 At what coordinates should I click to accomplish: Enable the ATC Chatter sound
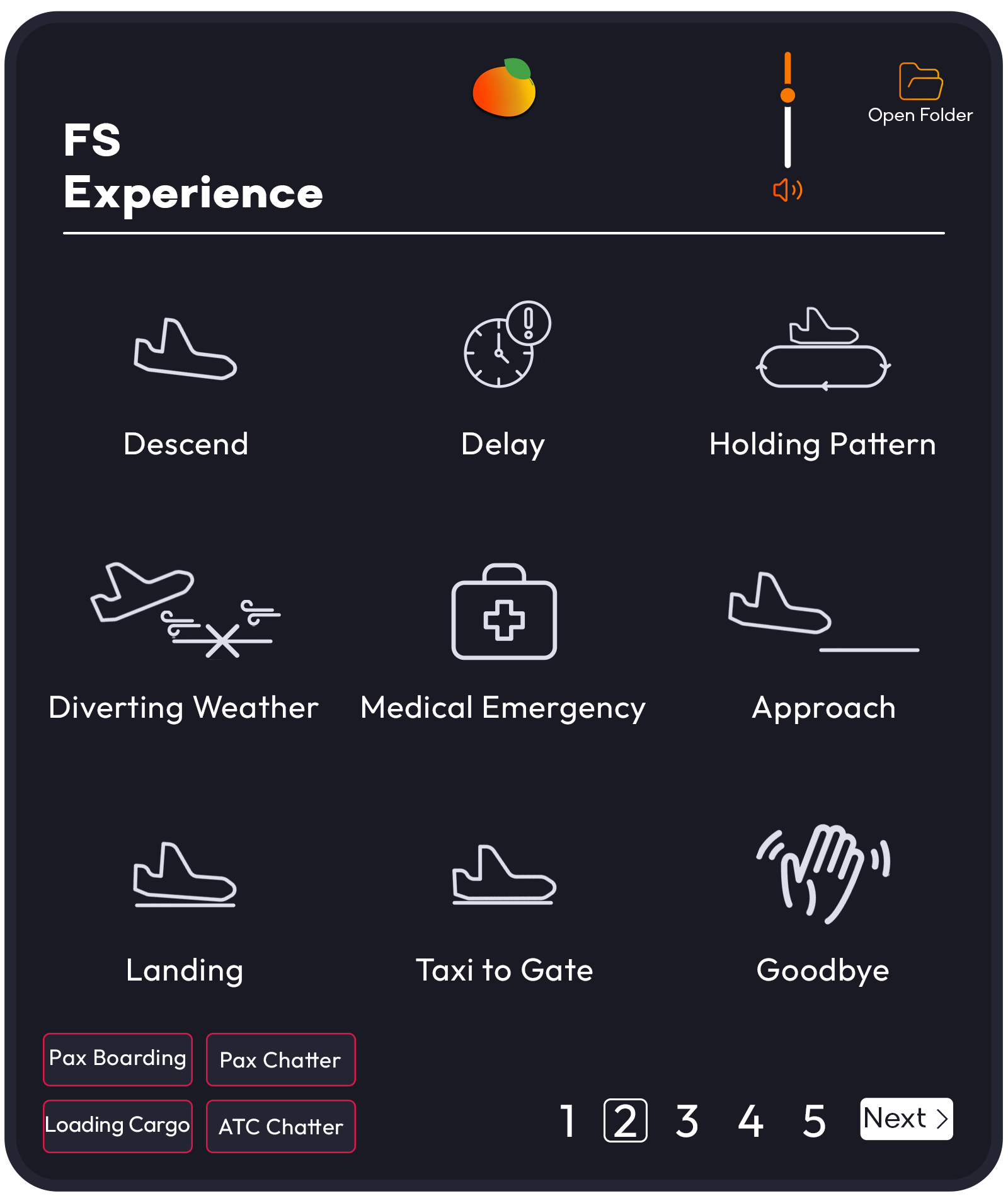pyautogui.click(x=280, y=1126)
